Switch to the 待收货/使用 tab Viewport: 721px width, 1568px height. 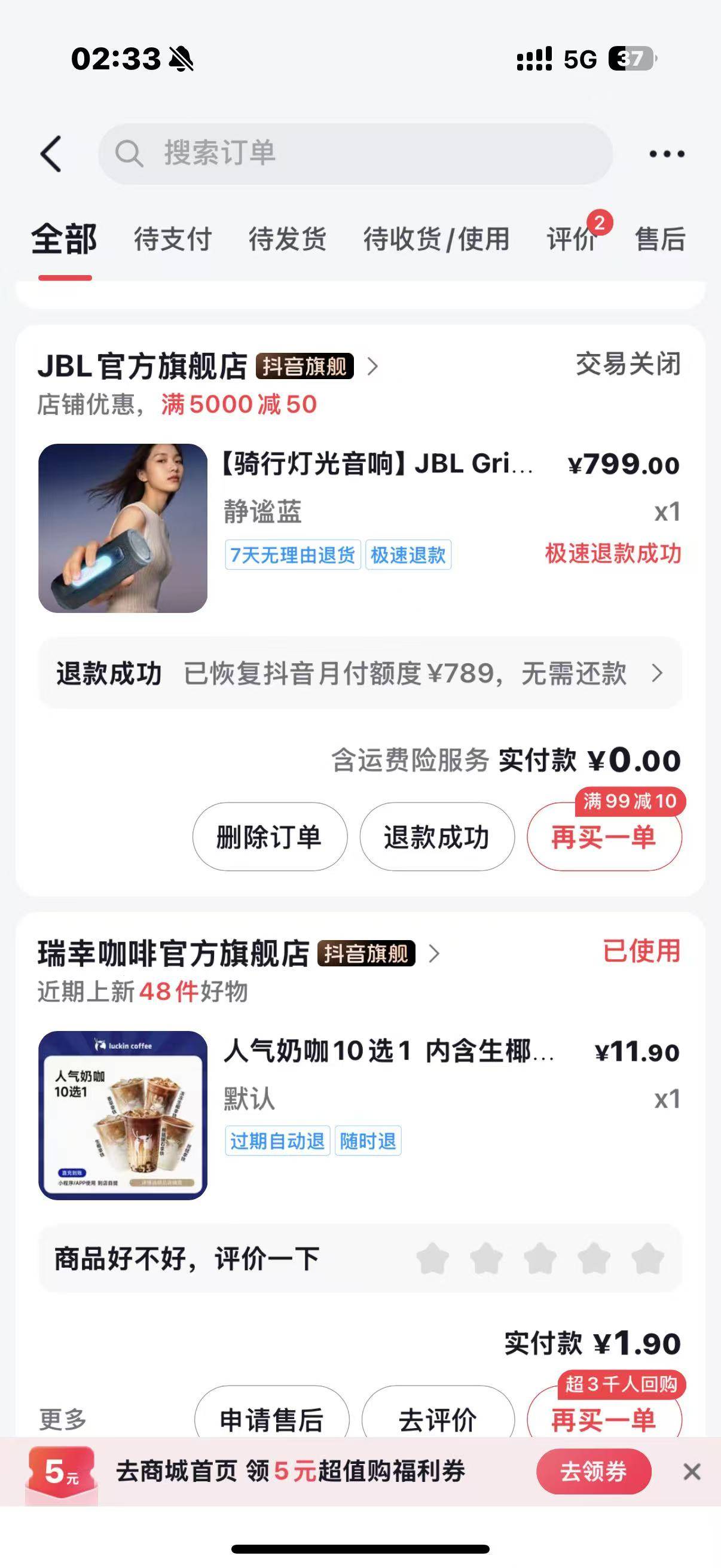(x=436, y=239)
